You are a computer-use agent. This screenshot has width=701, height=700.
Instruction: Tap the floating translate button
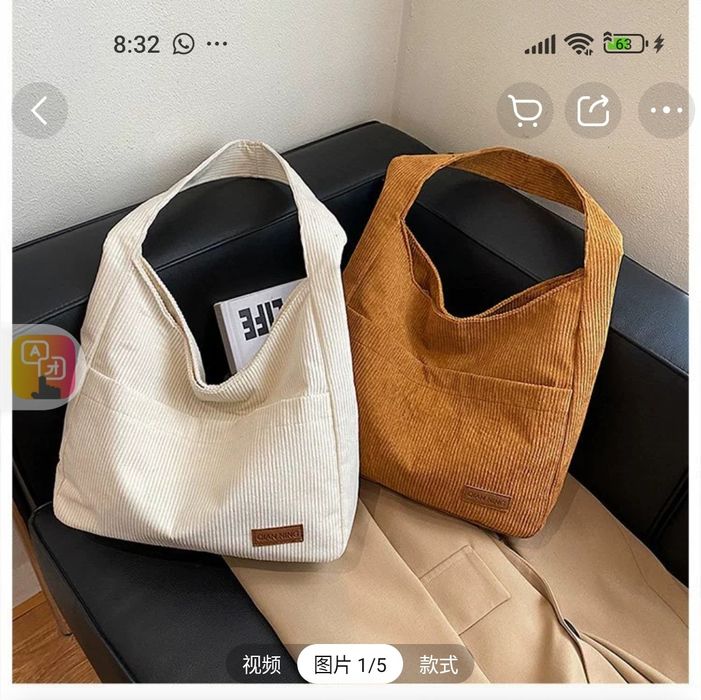point(45,366)
